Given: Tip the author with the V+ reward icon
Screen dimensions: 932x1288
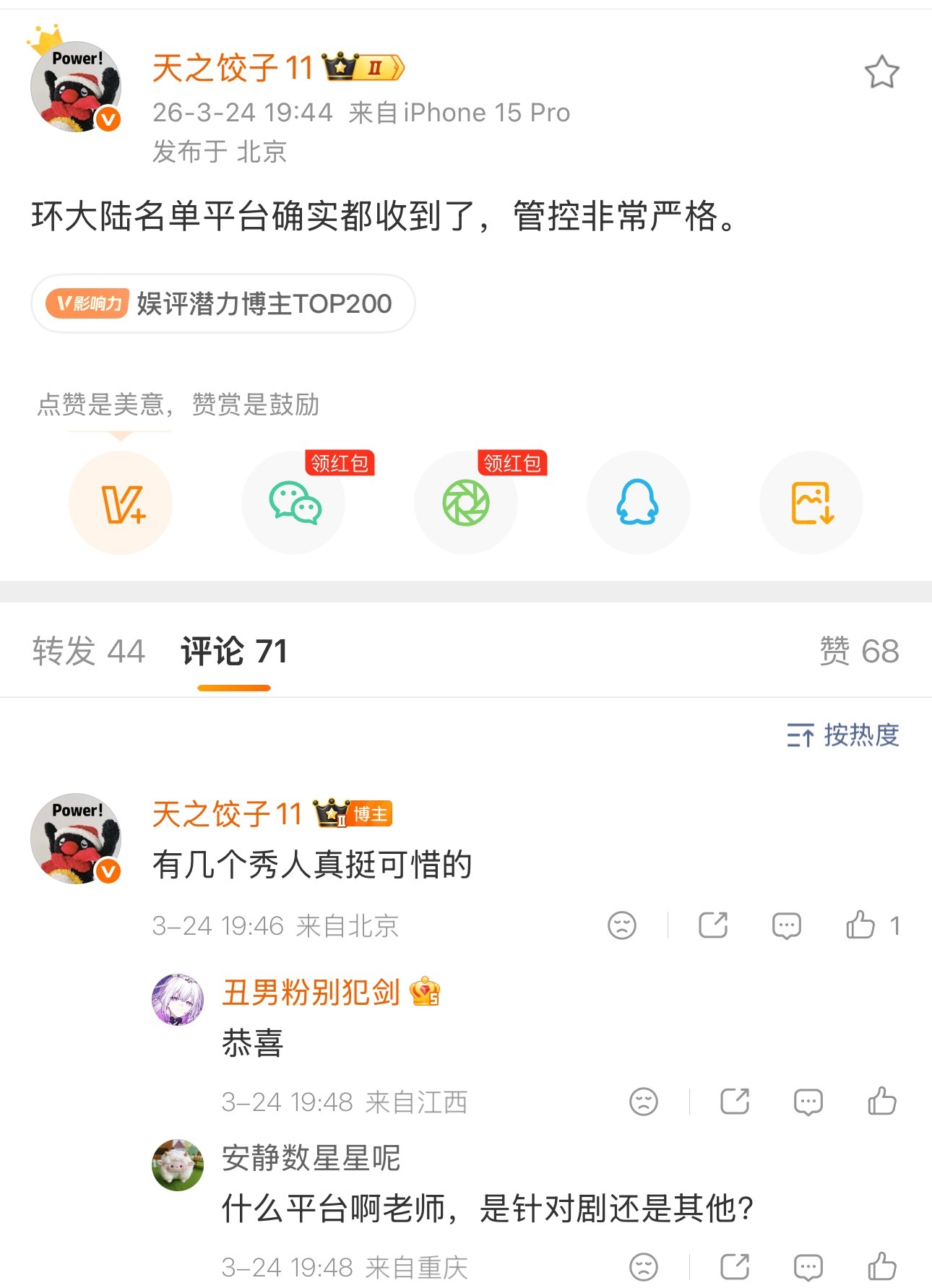Looking at the screenshot, I should [x=120, y=503].
